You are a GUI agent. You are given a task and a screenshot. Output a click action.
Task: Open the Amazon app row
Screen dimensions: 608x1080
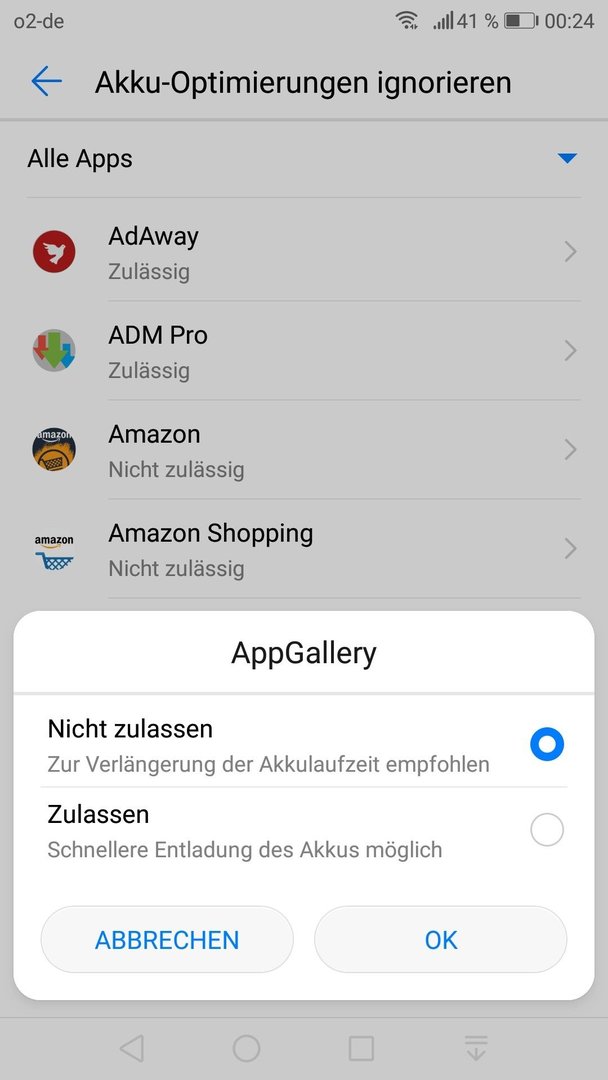tap(304, 450)
